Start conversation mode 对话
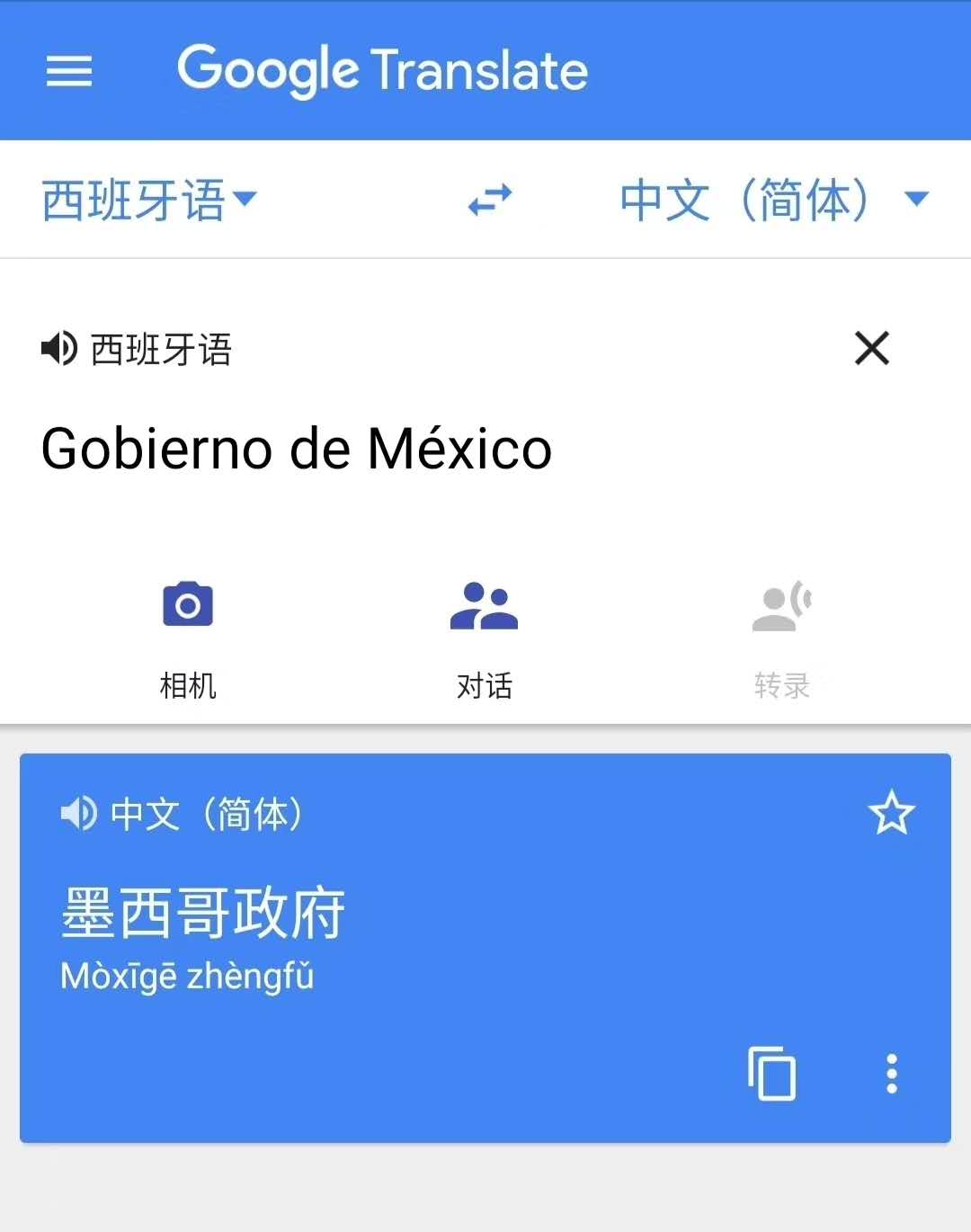971x1232 pixels. (484, 634)
